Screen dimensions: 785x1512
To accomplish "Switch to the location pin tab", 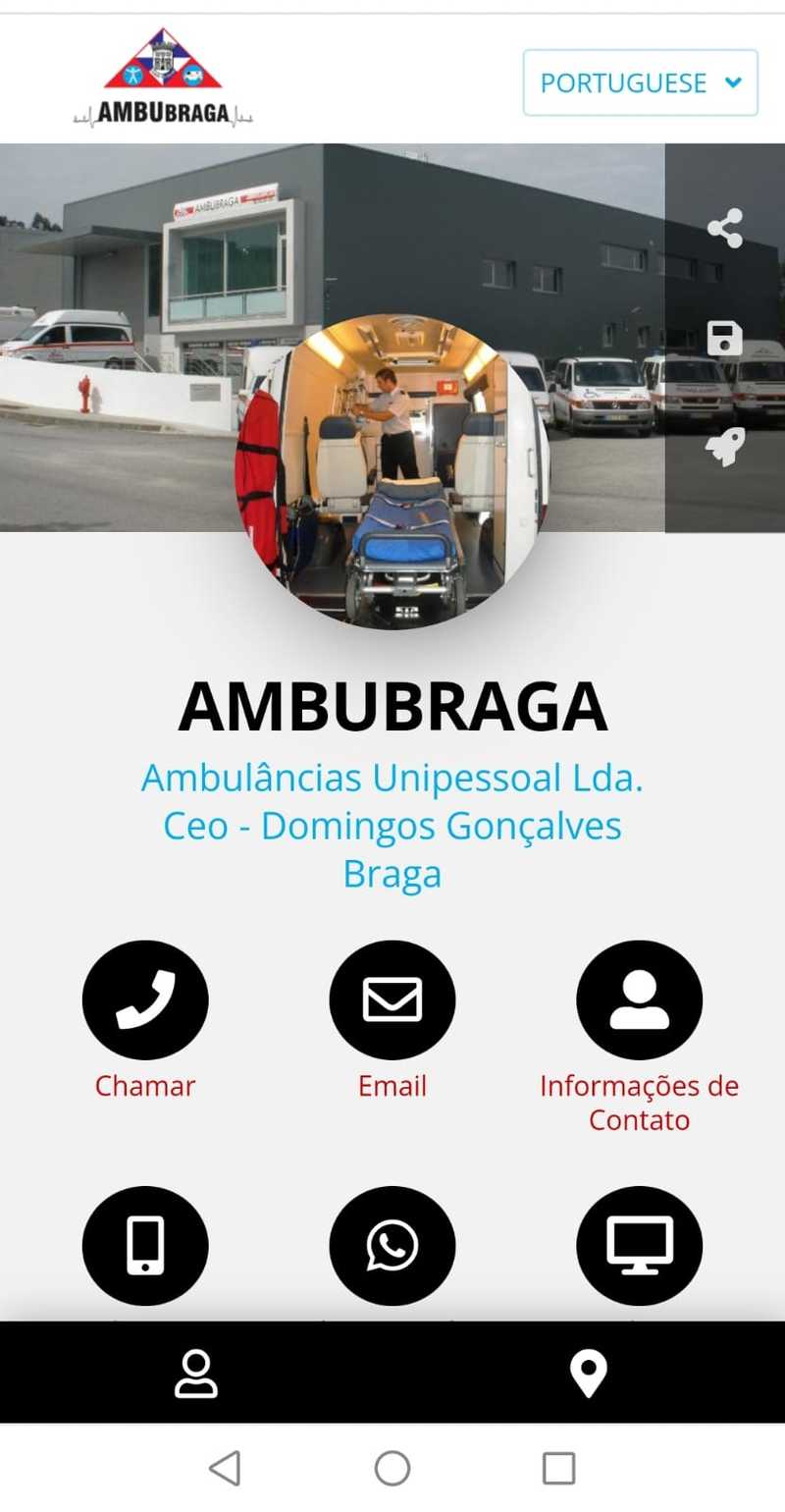I will coord(589,1373).
